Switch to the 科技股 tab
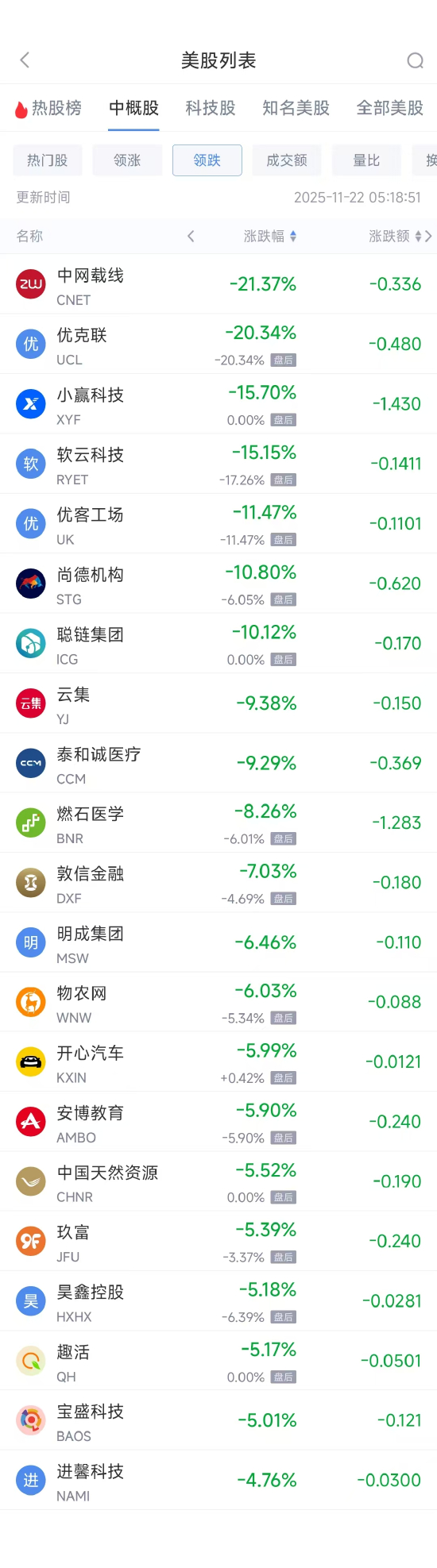The width and height of the screenshot is (437, 1568). 211,108
